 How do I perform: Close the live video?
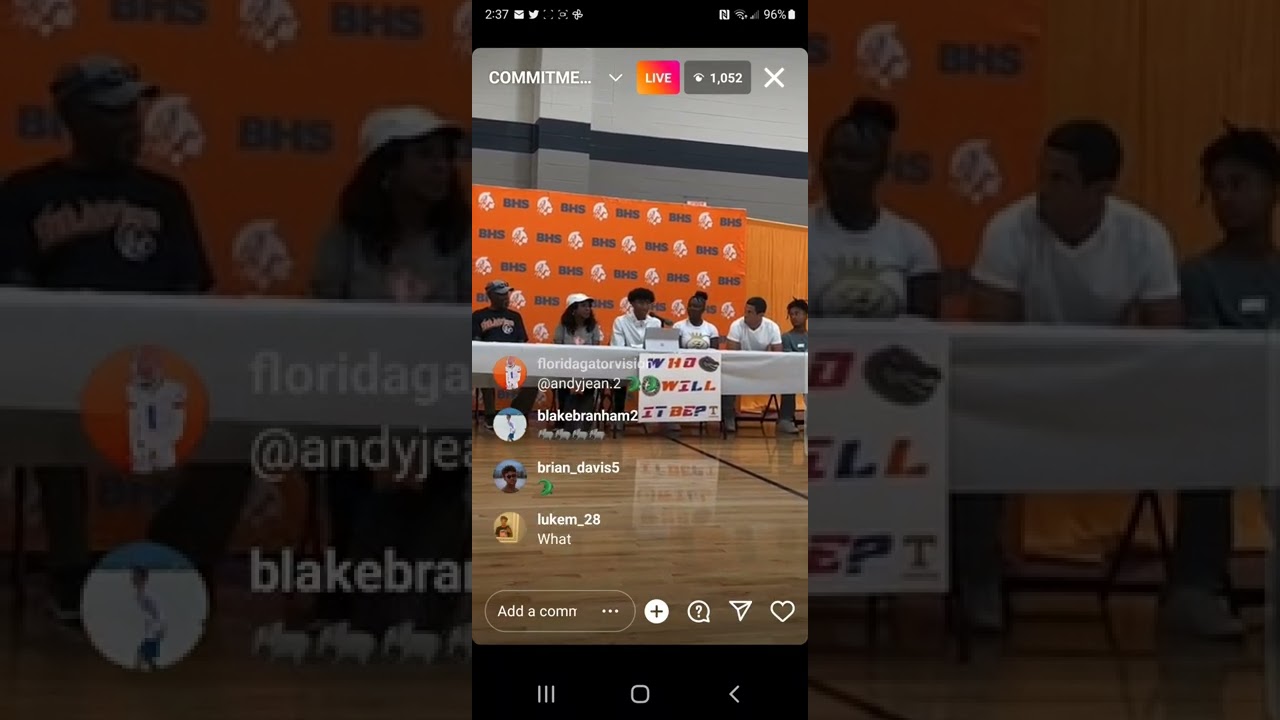tap(774, 78)
